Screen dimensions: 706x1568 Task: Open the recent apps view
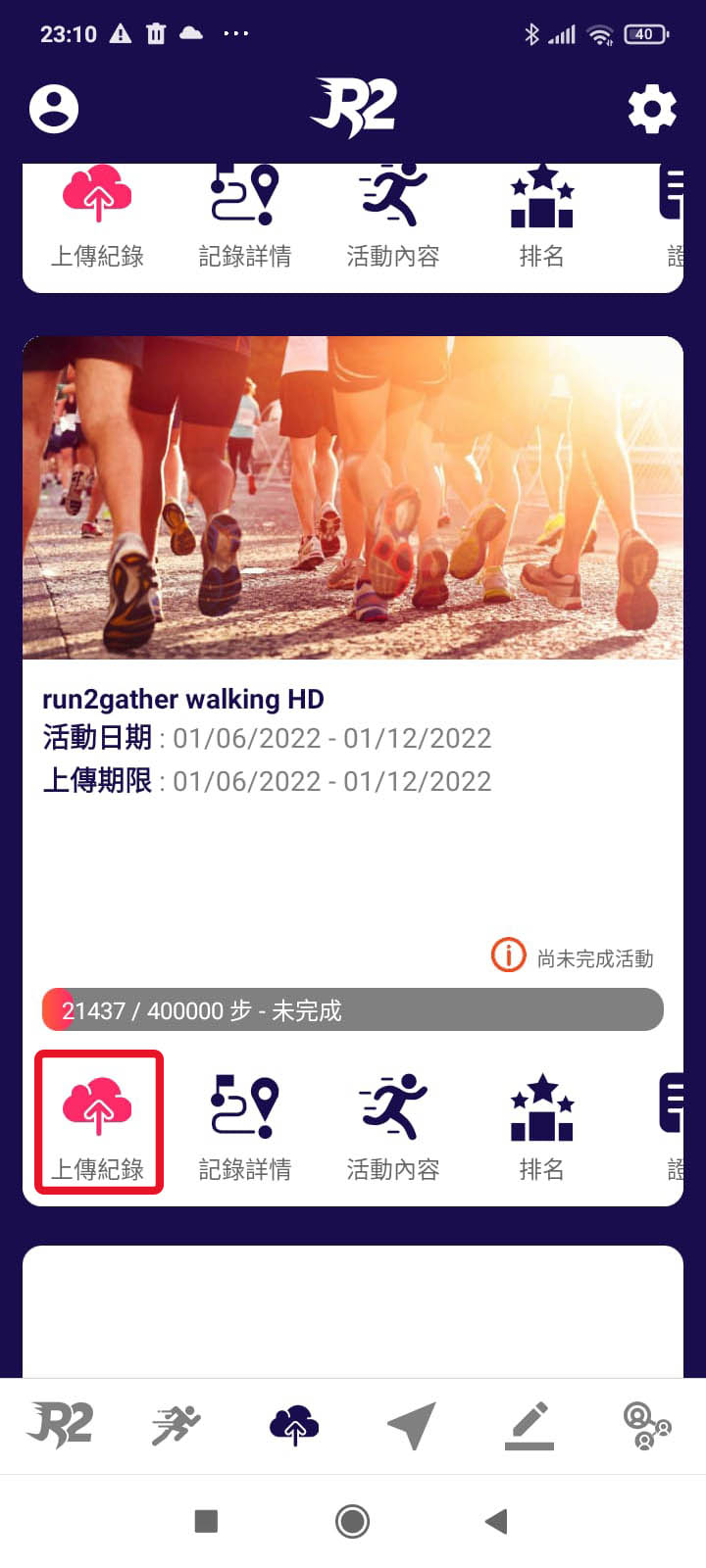[x=206, y=1521]
